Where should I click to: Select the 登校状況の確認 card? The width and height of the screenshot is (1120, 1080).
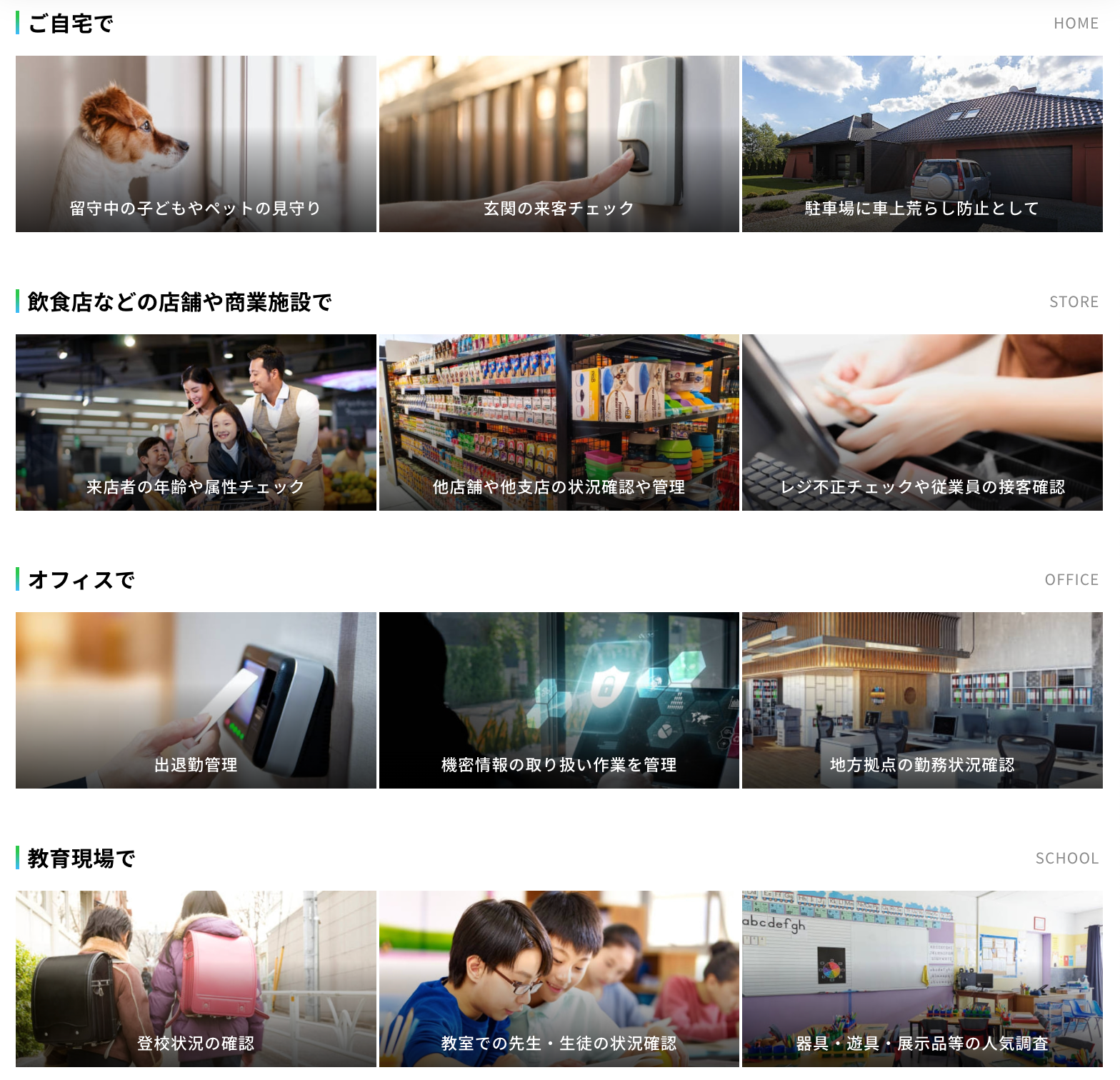click(196, 979)
